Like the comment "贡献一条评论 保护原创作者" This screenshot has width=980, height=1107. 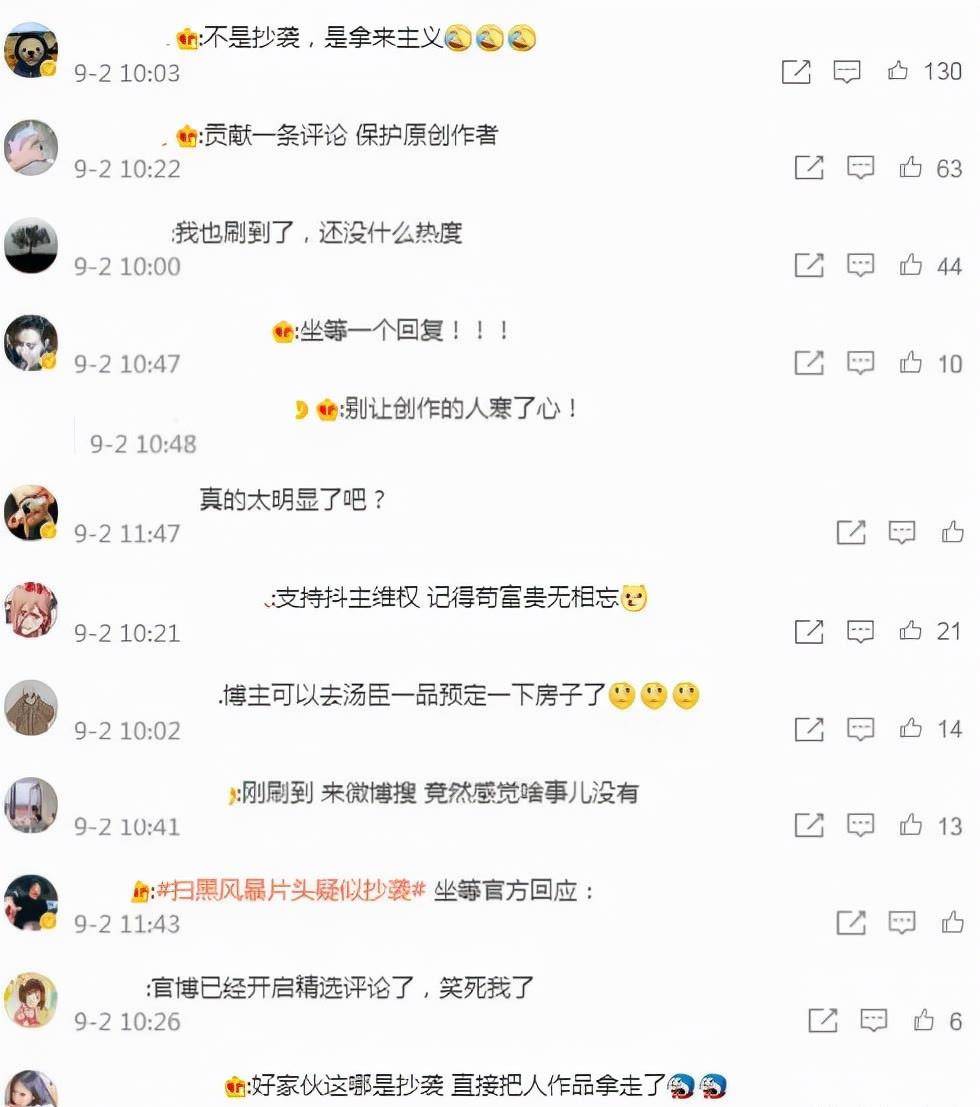(x=910, y=168)
